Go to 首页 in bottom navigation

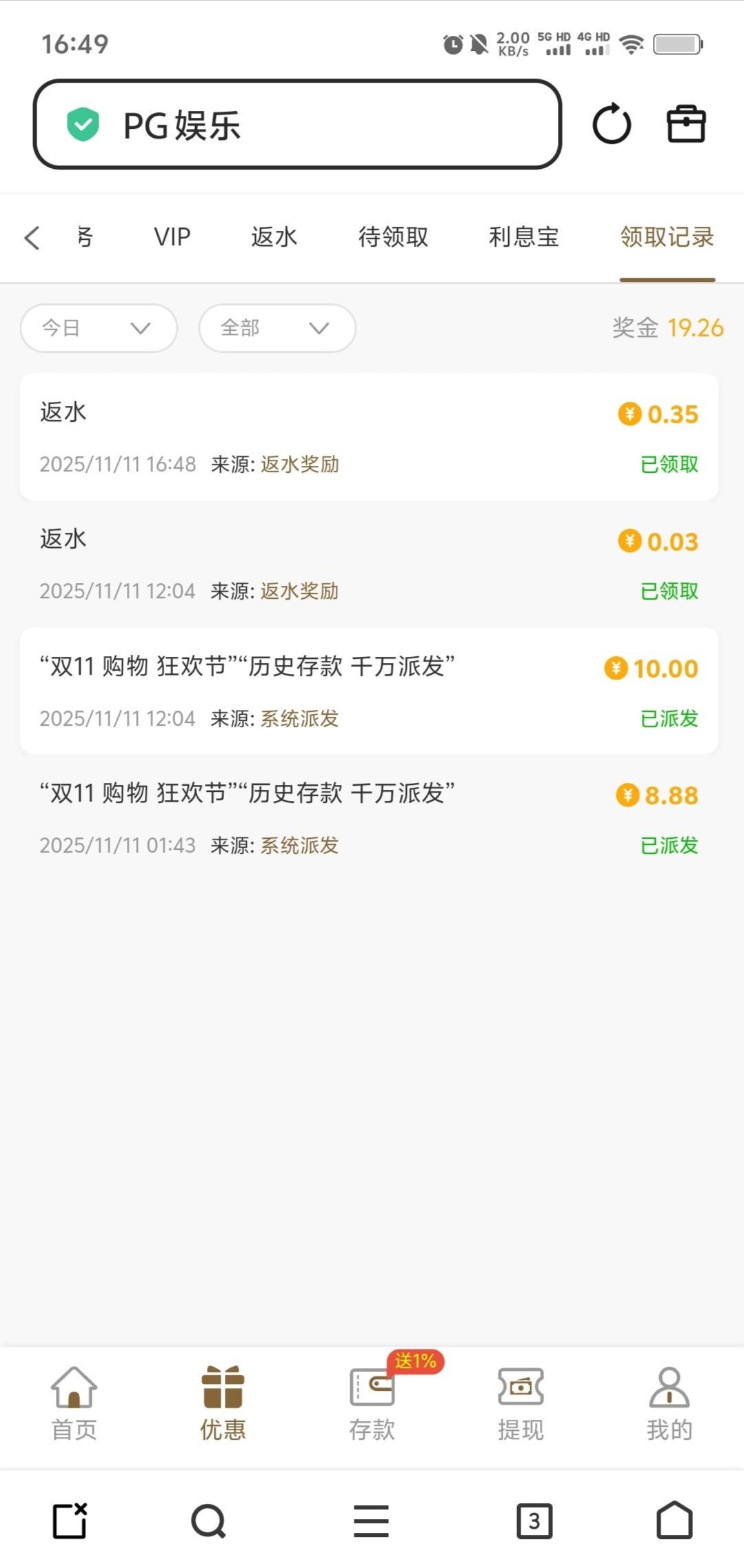pos(74,1403)
